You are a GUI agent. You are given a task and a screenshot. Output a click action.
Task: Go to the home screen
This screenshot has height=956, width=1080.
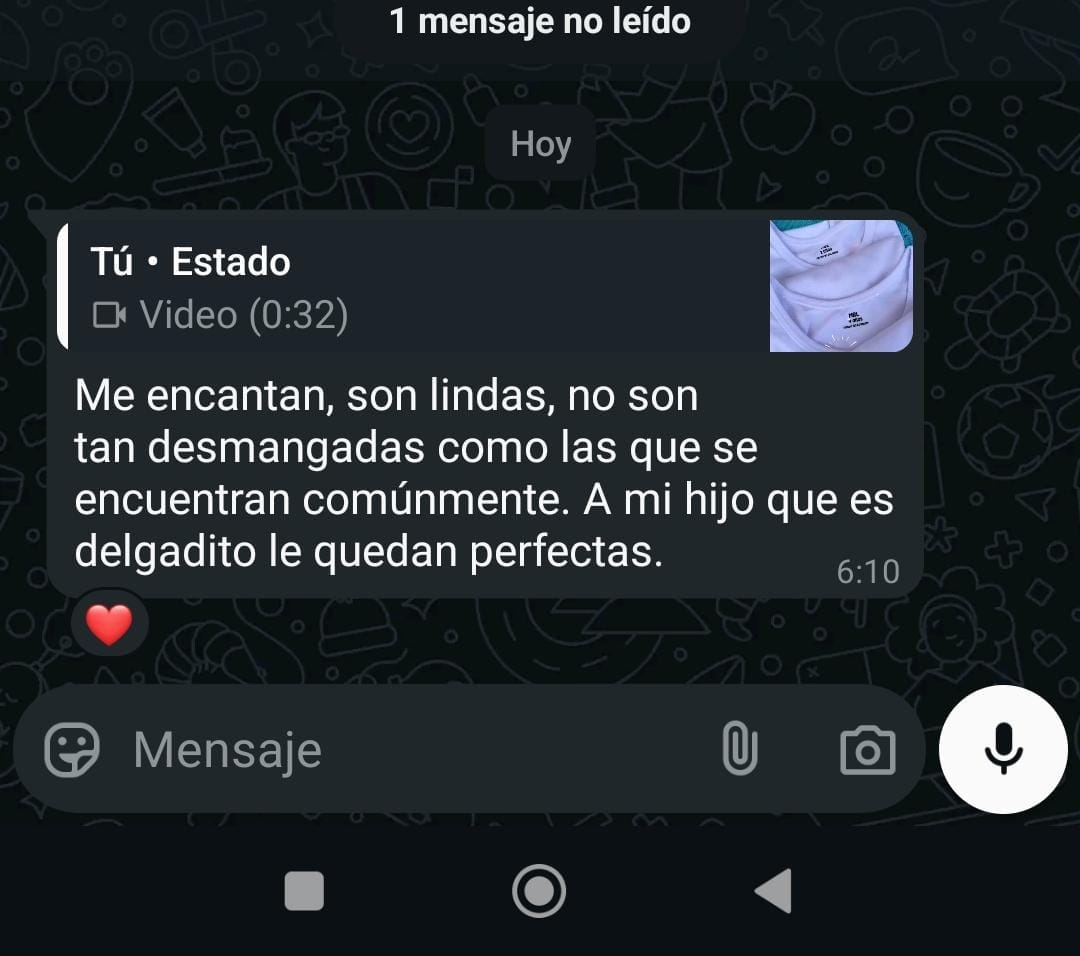click(x=539, y=890)
